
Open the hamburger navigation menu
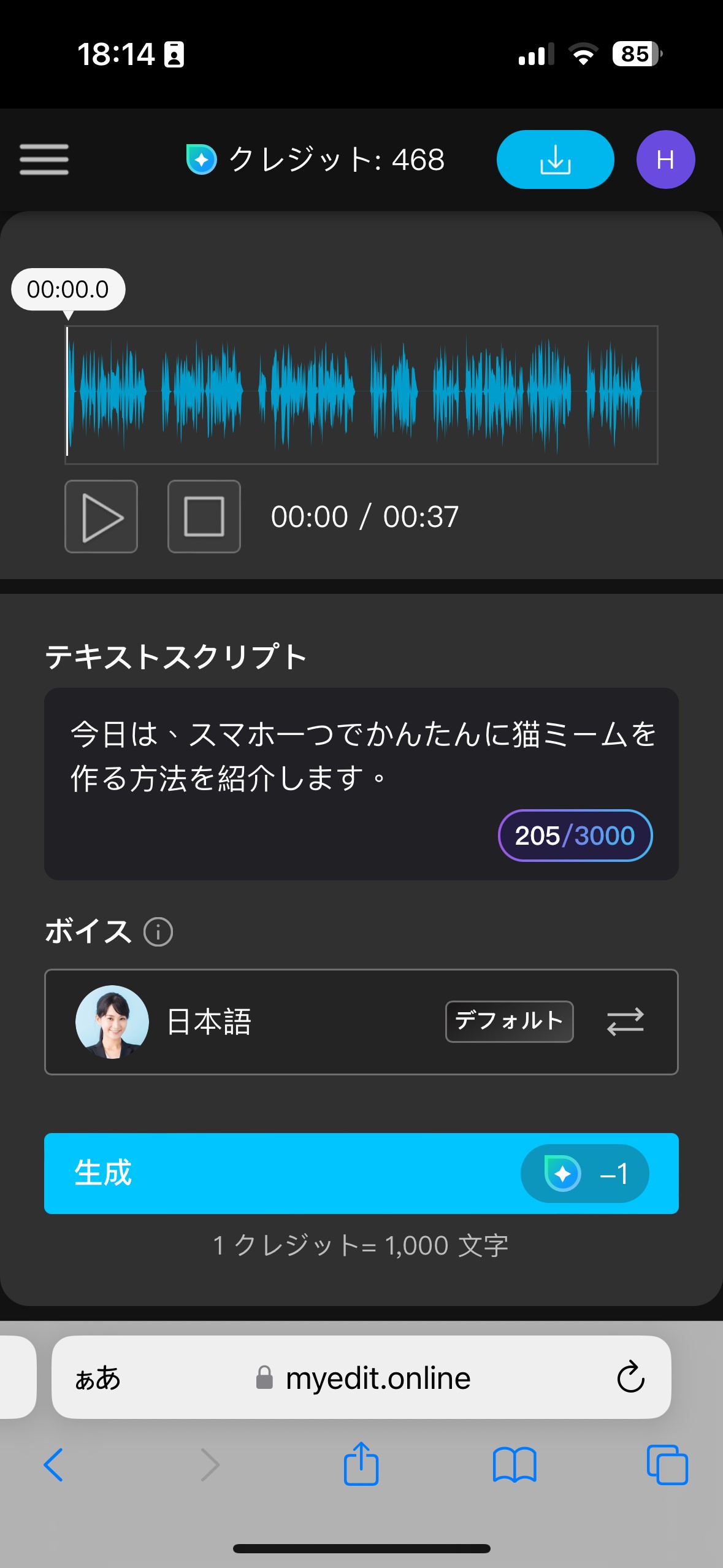coord(44,159)
